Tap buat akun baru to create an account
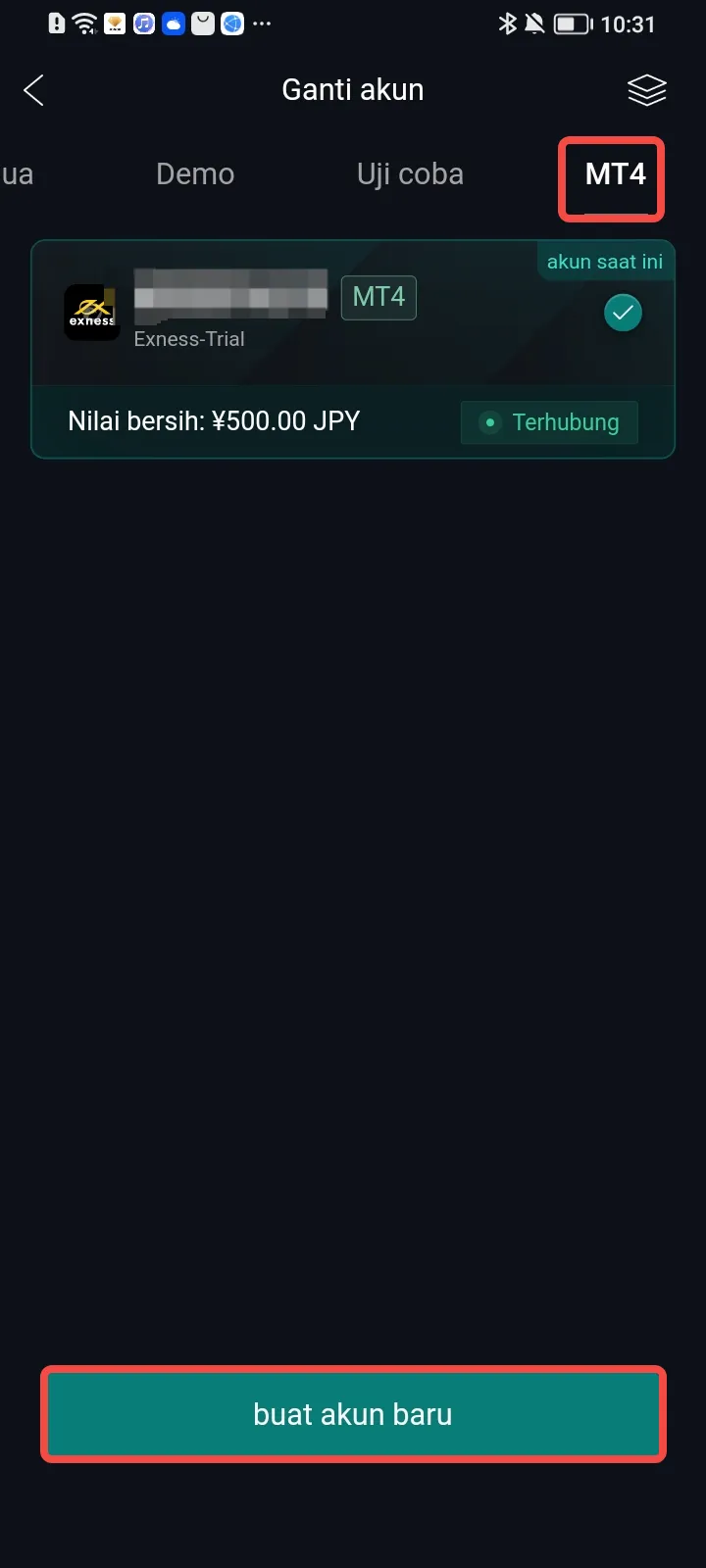 353,1414
